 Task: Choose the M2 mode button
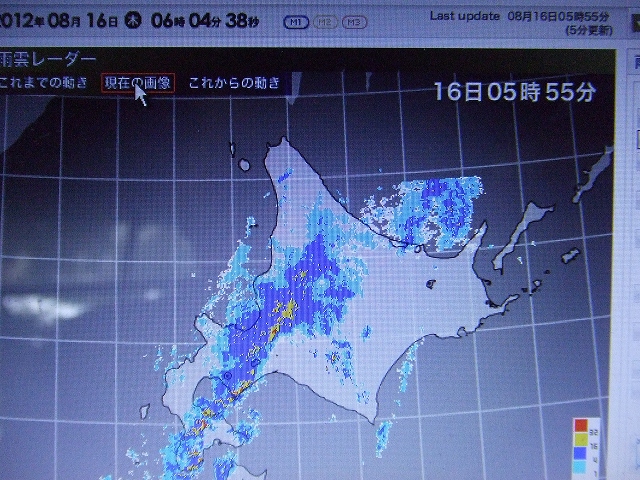click(x=325, y=21)
